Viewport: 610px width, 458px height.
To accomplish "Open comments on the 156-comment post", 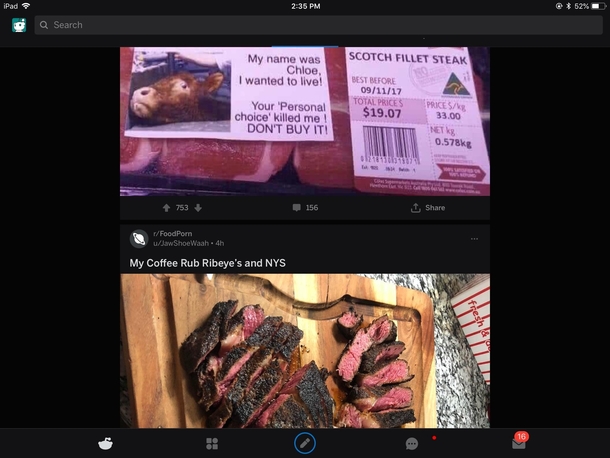I will [305, 208].
